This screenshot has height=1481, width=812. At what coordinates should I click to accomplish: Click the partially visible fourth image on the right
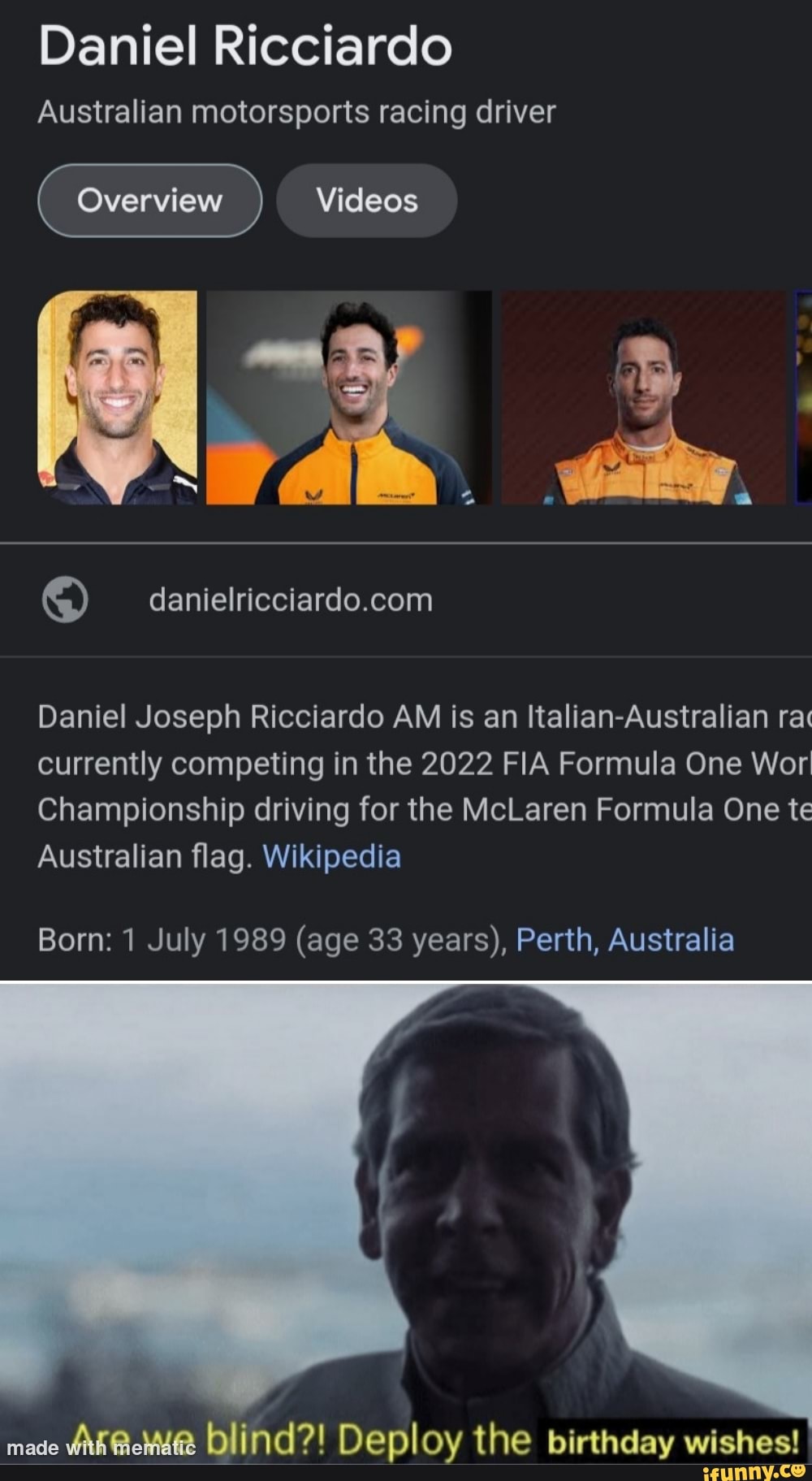[803, 400]
